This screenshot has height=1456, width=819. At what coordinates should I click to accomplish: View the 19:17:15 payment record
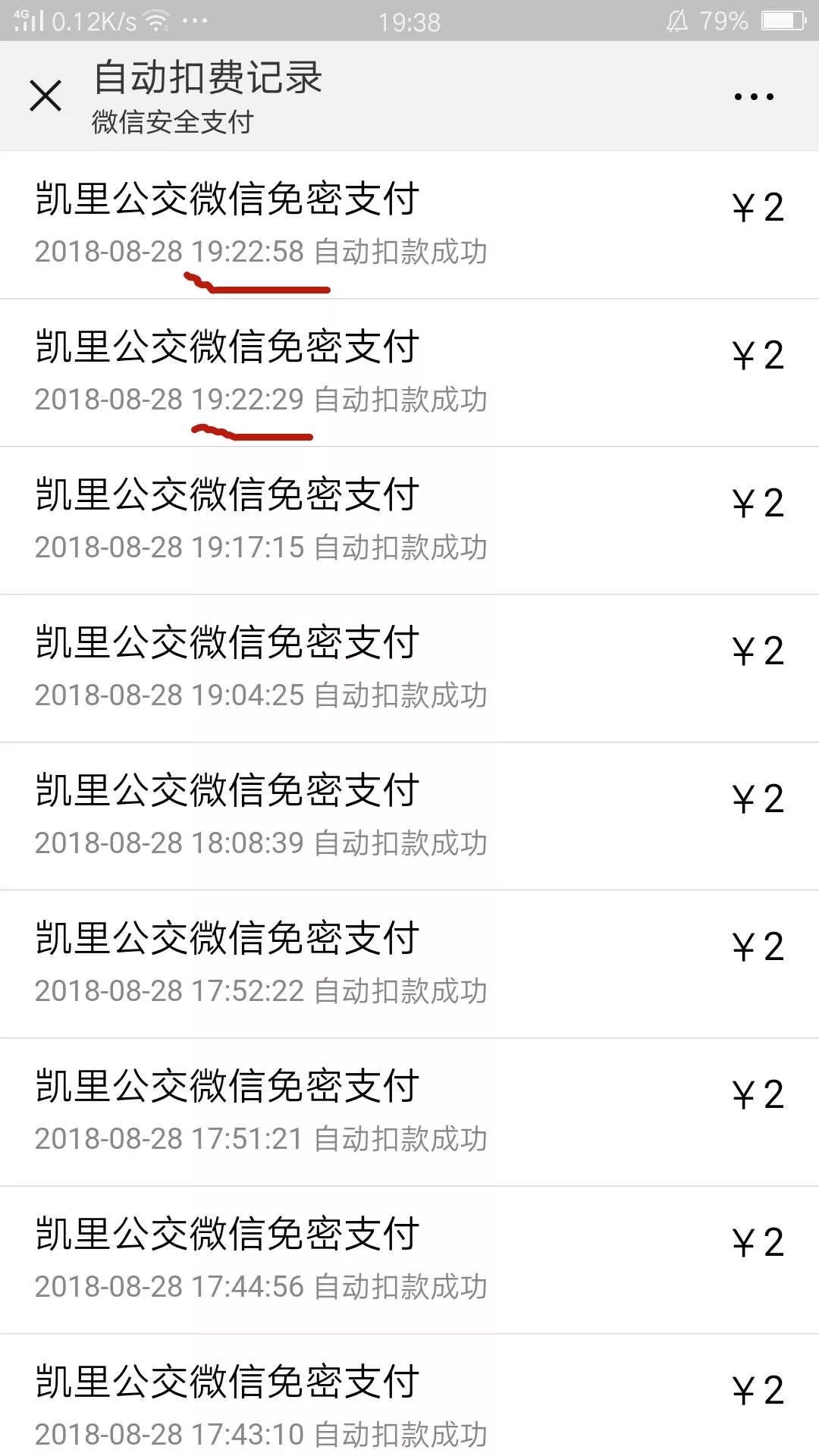pos(409,520)
